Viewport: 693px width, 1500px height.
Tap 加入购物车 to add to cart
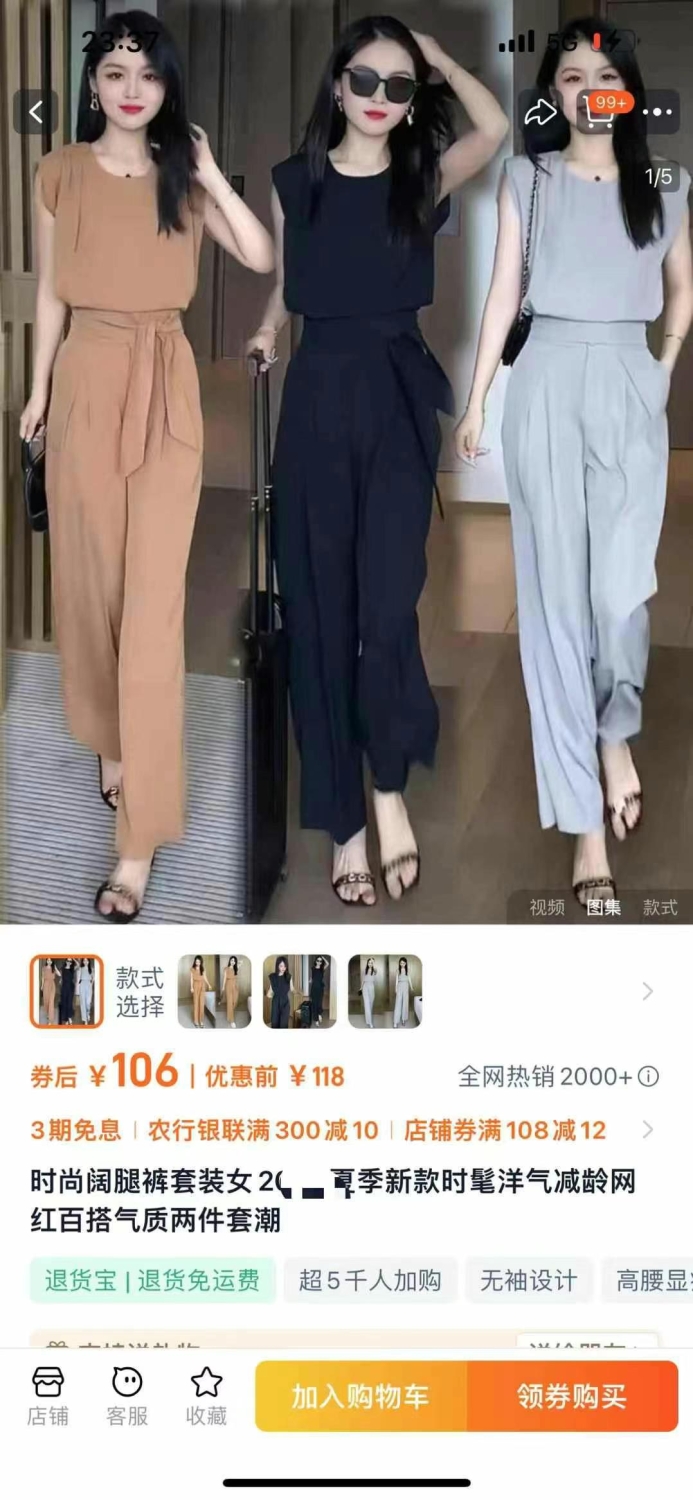pos(361,1396)
